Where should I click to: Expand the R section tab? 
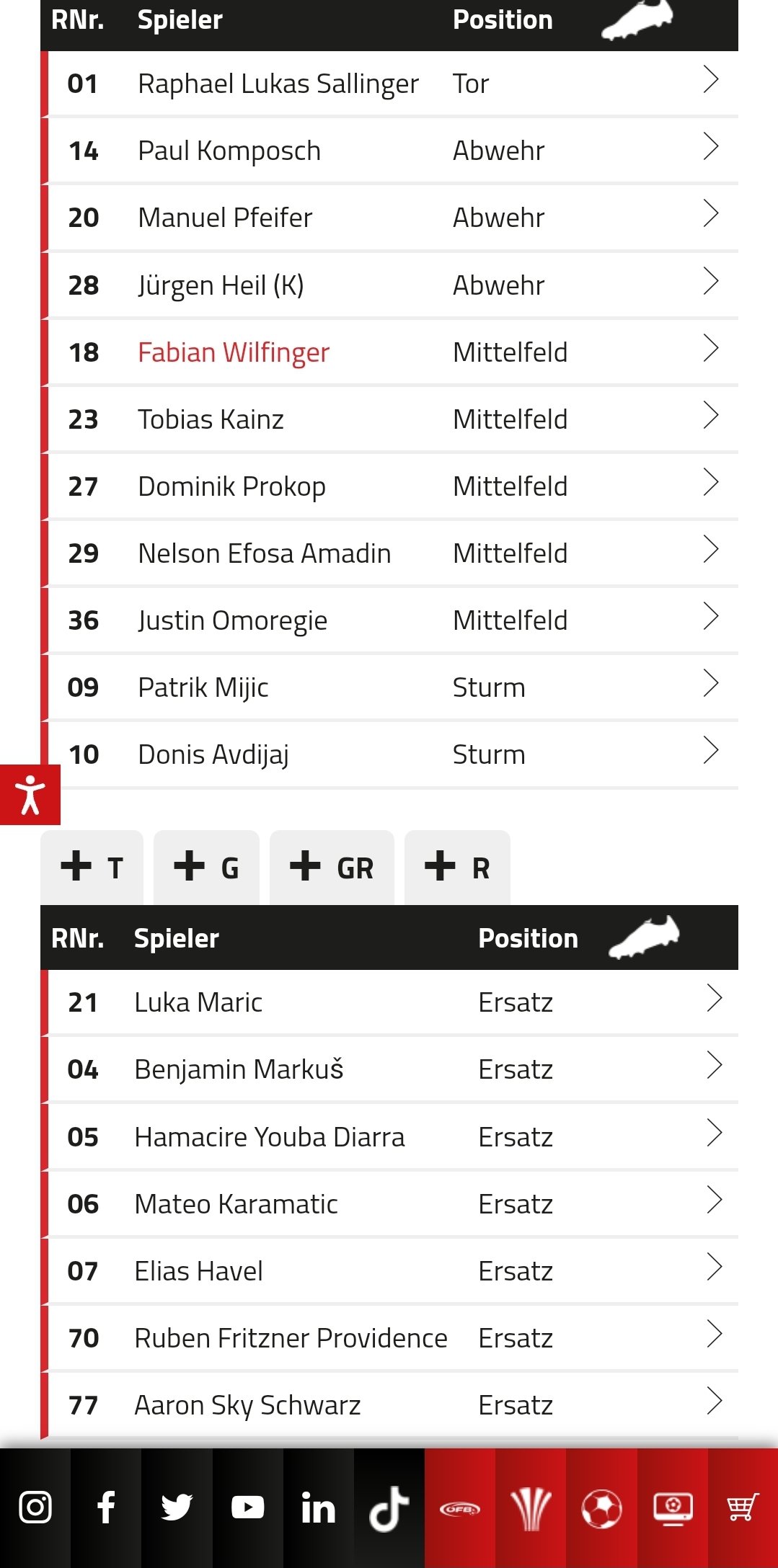tap(457, 868)
